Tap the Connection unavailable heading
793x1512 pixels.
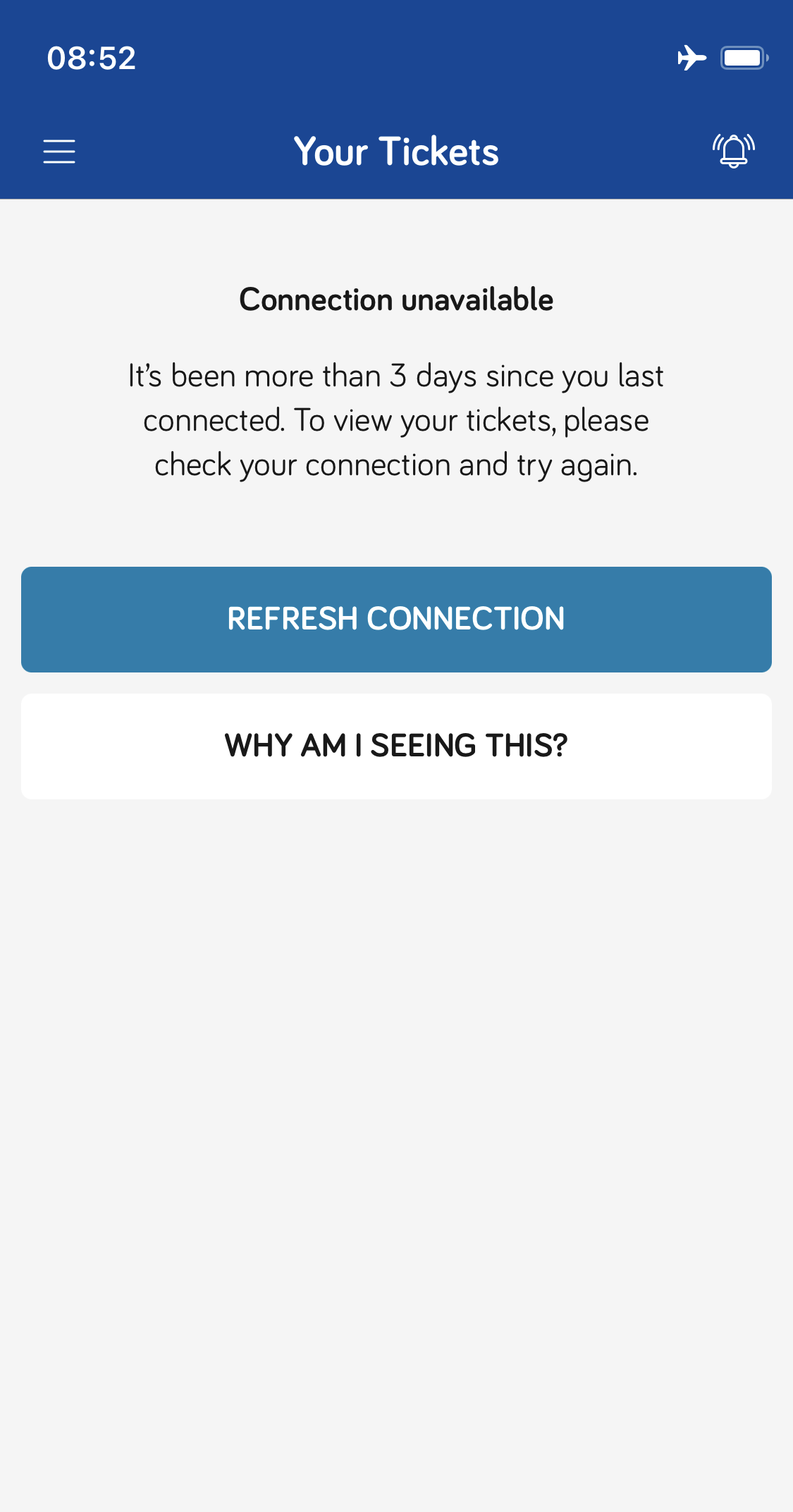pyautogui.click(x=396, y=299)
